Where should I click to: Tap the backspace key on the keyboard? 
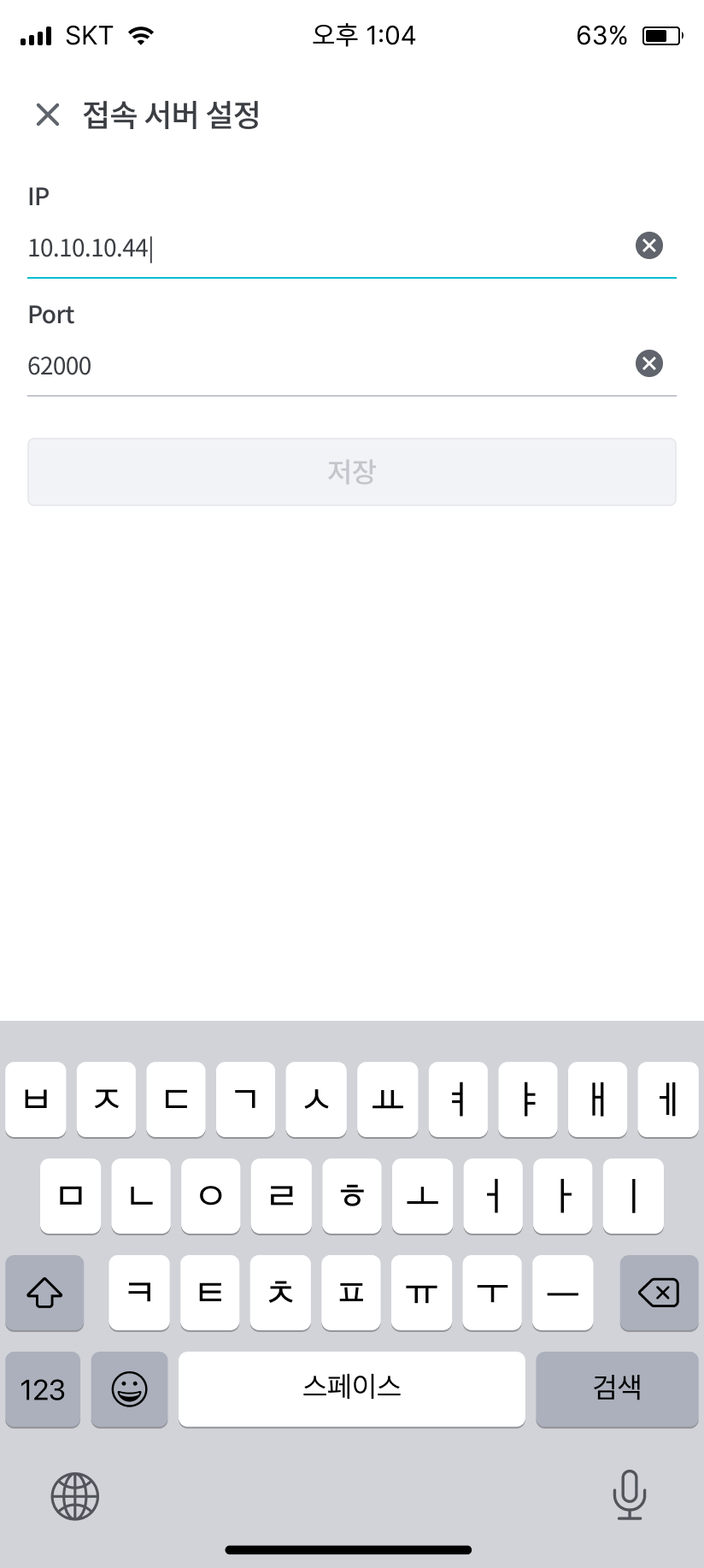(x=659, y=1294)
